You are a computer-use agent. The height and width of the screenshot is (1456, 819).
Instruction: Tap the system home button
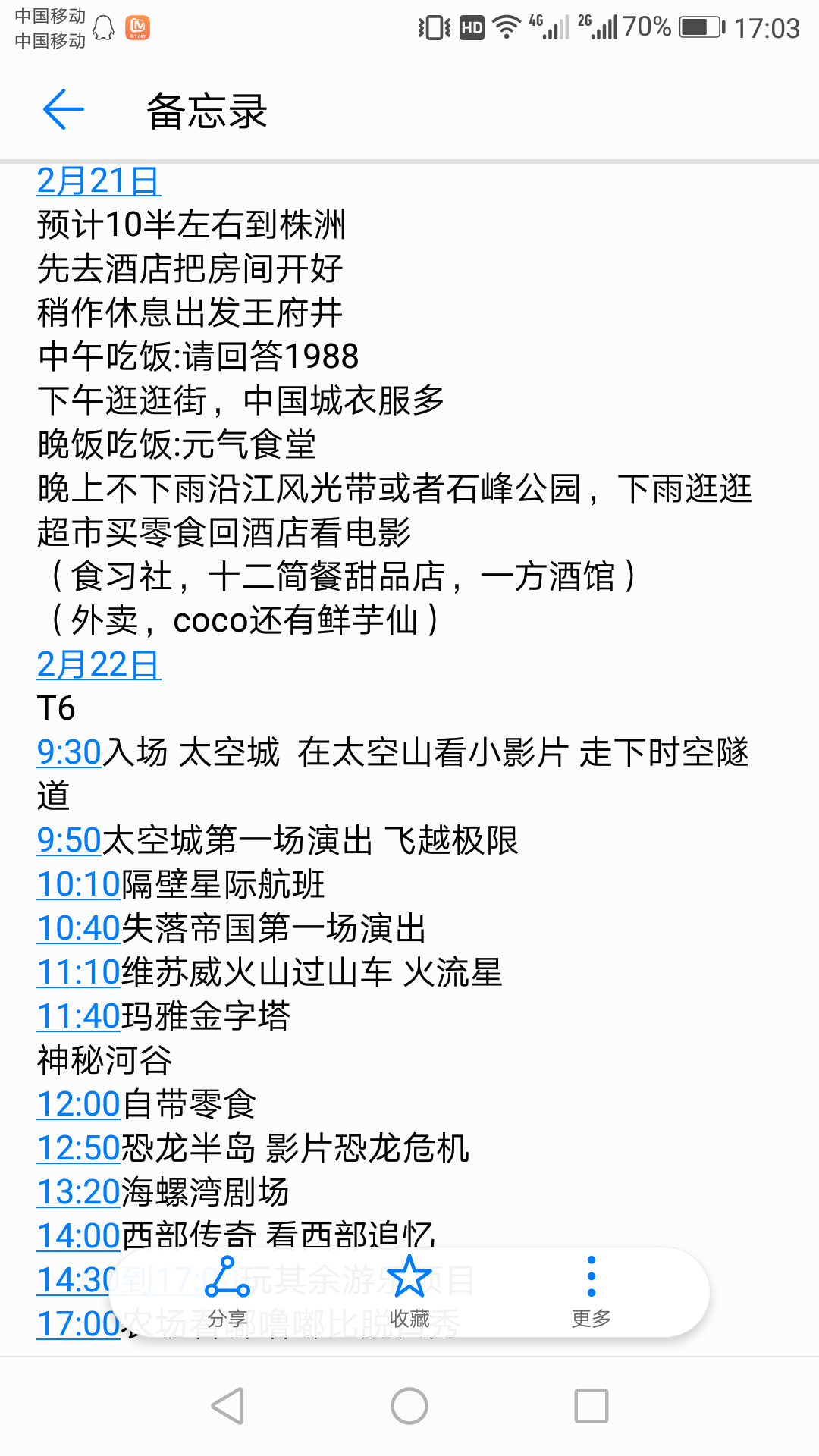(409, 1406)
